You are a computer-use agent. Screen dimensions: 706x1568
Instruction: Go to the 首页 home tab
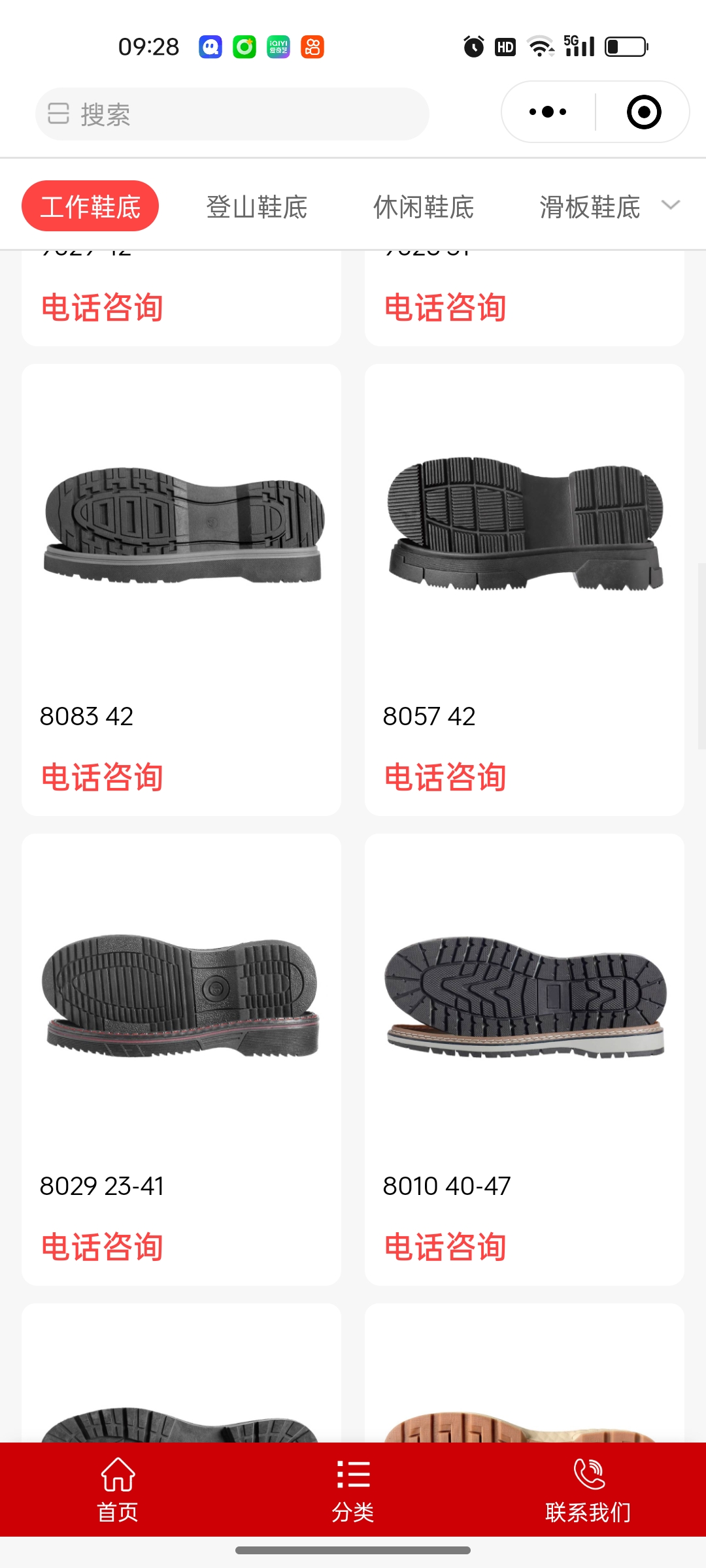118,1490
